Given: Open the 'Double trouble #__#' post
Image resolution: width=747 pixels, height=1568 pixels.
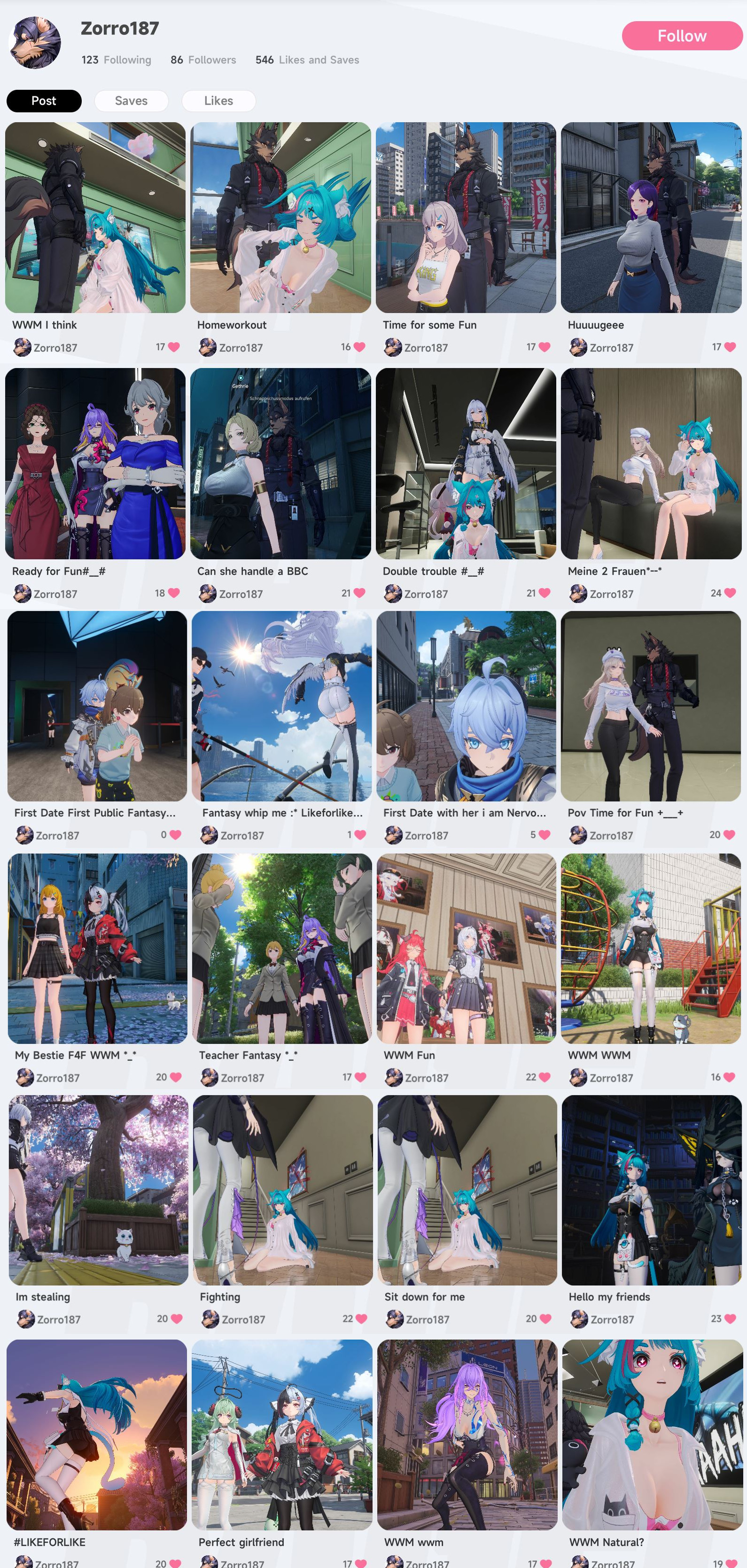Looking at the screenshot, I should (466, 463).
